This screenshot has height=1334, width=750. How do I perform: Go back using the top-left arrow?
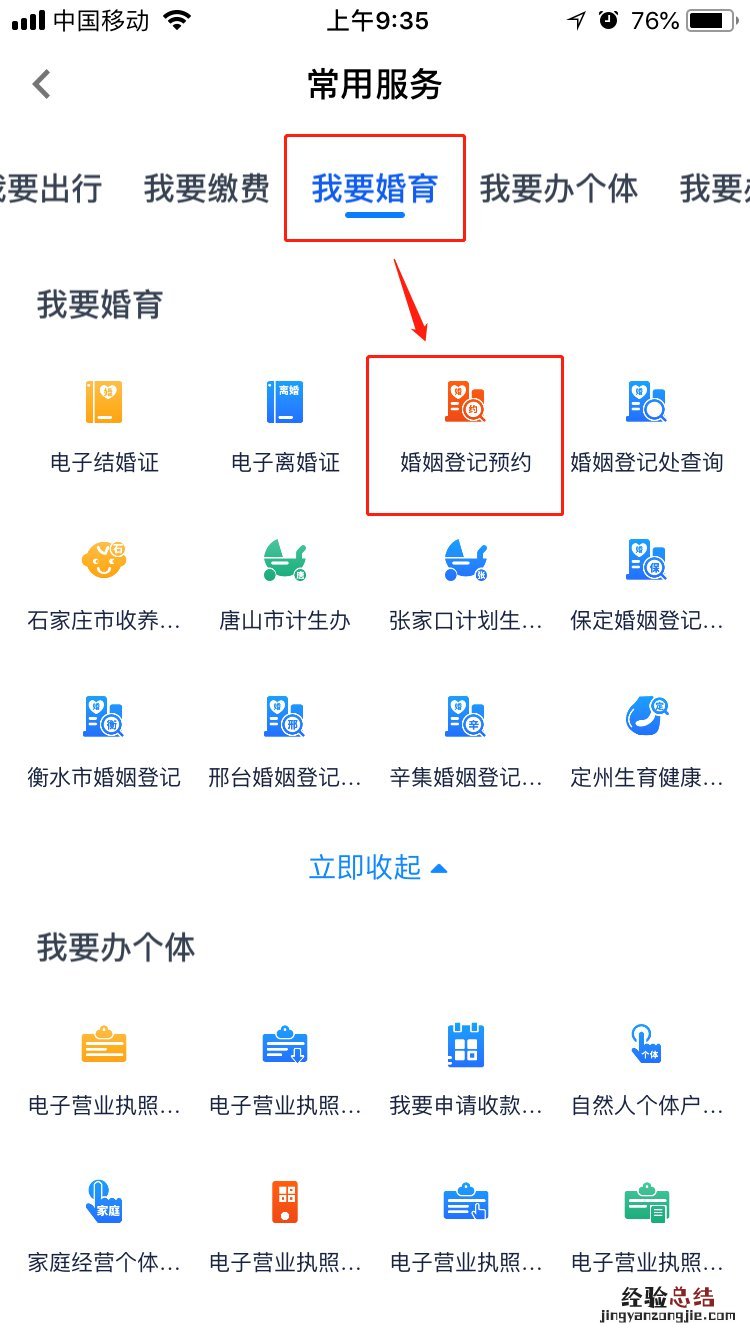pos(42,84)
